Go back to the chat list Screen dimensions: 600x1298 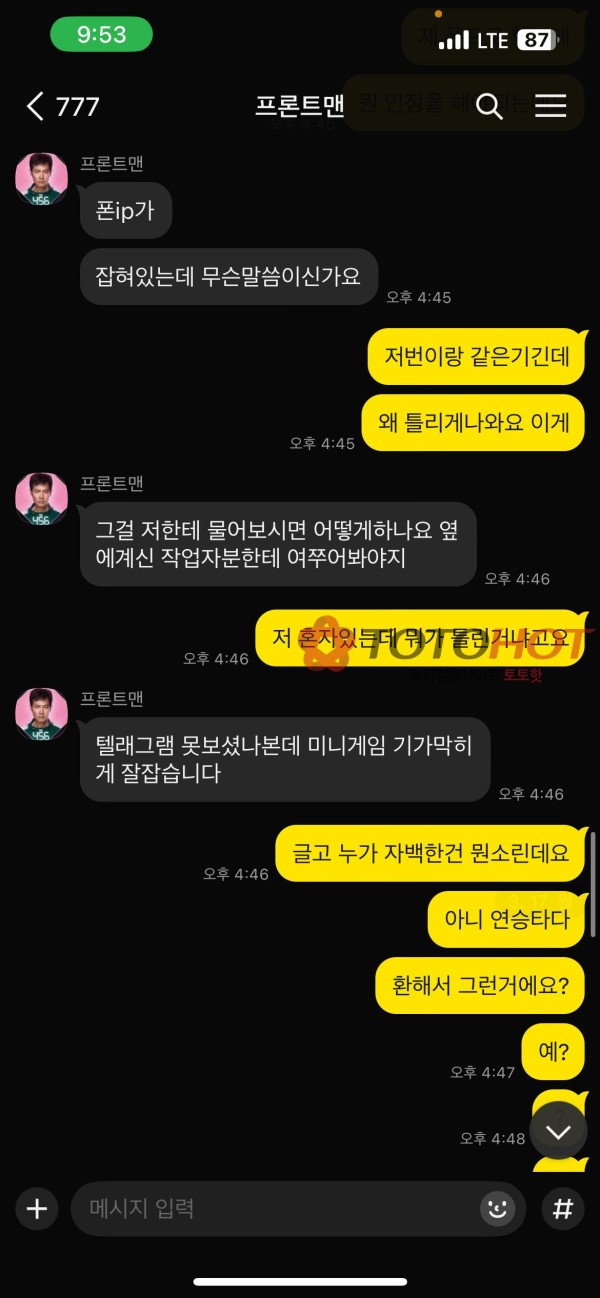click(x=36, y=106)
